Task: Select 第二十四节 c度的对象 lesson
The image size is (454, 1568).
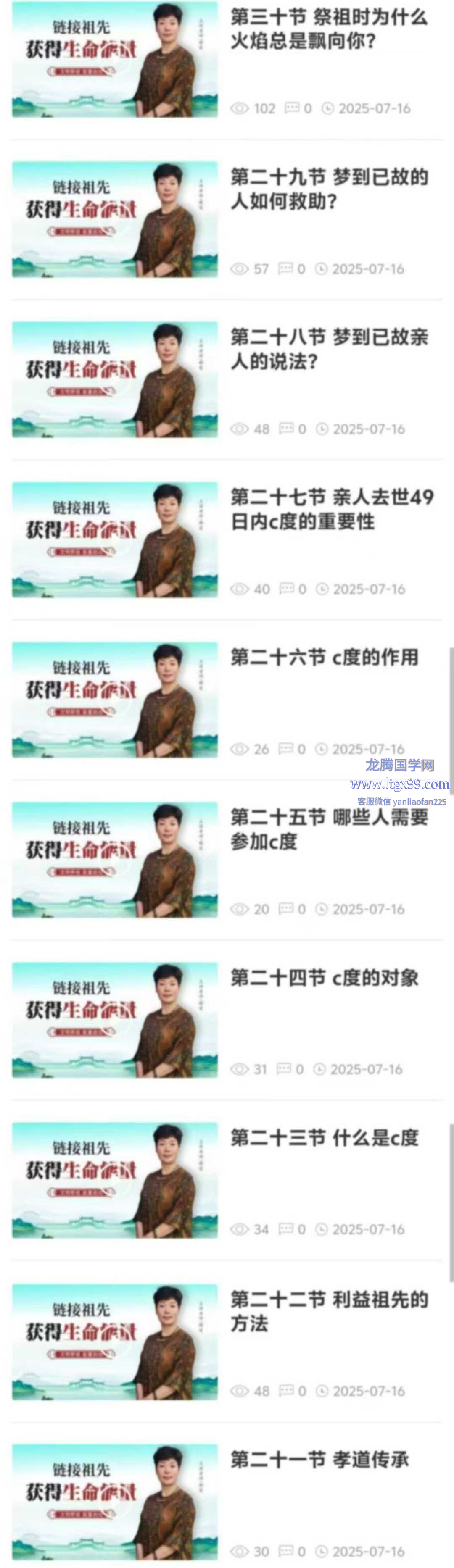Action: point(324,978)
